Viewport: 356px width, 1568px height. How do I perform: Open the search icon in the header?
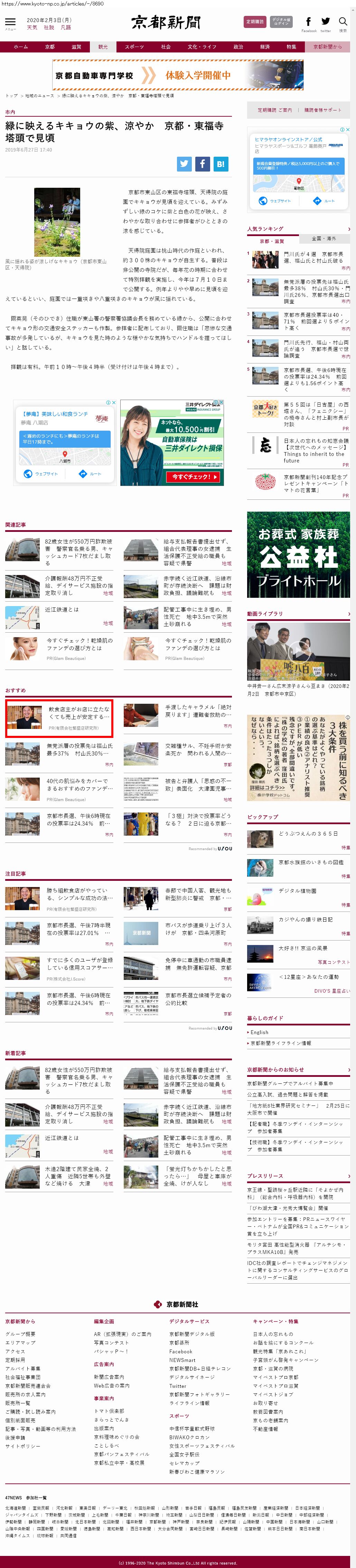343,23
